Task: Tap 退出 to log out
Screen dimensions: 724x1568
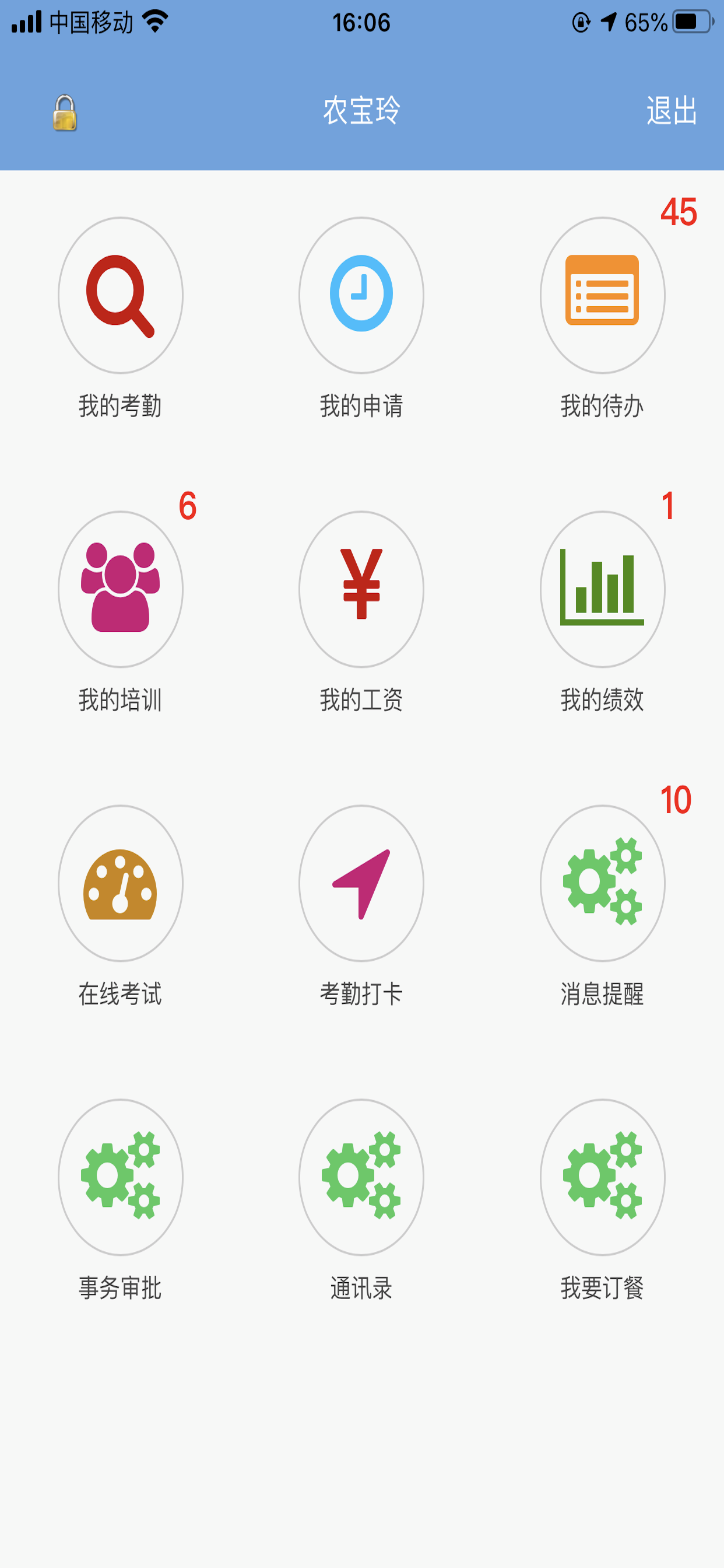Action: [671, 111]
